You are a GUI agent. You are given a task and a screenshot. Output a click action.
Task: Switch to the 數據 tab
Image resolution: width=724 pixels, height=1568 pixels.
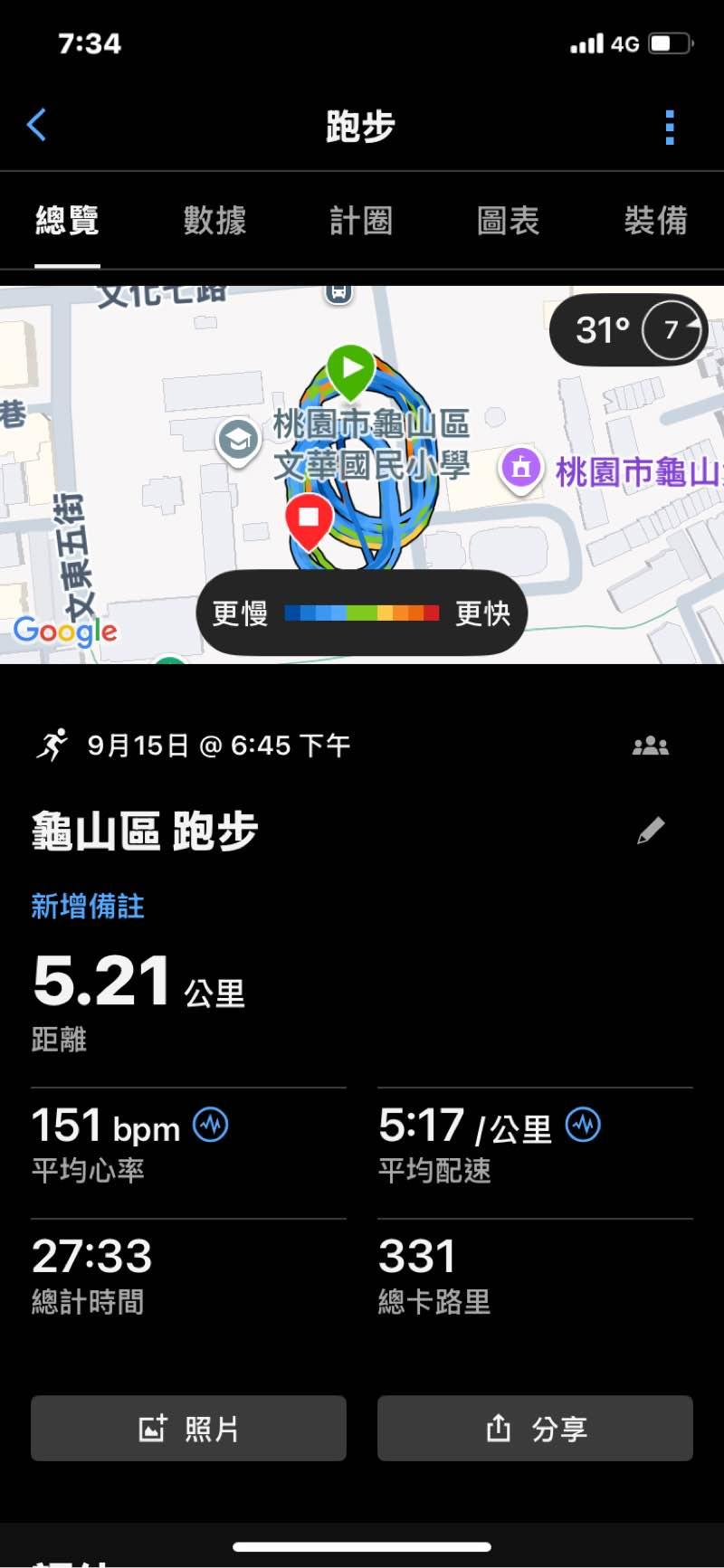tap(214, 221)
